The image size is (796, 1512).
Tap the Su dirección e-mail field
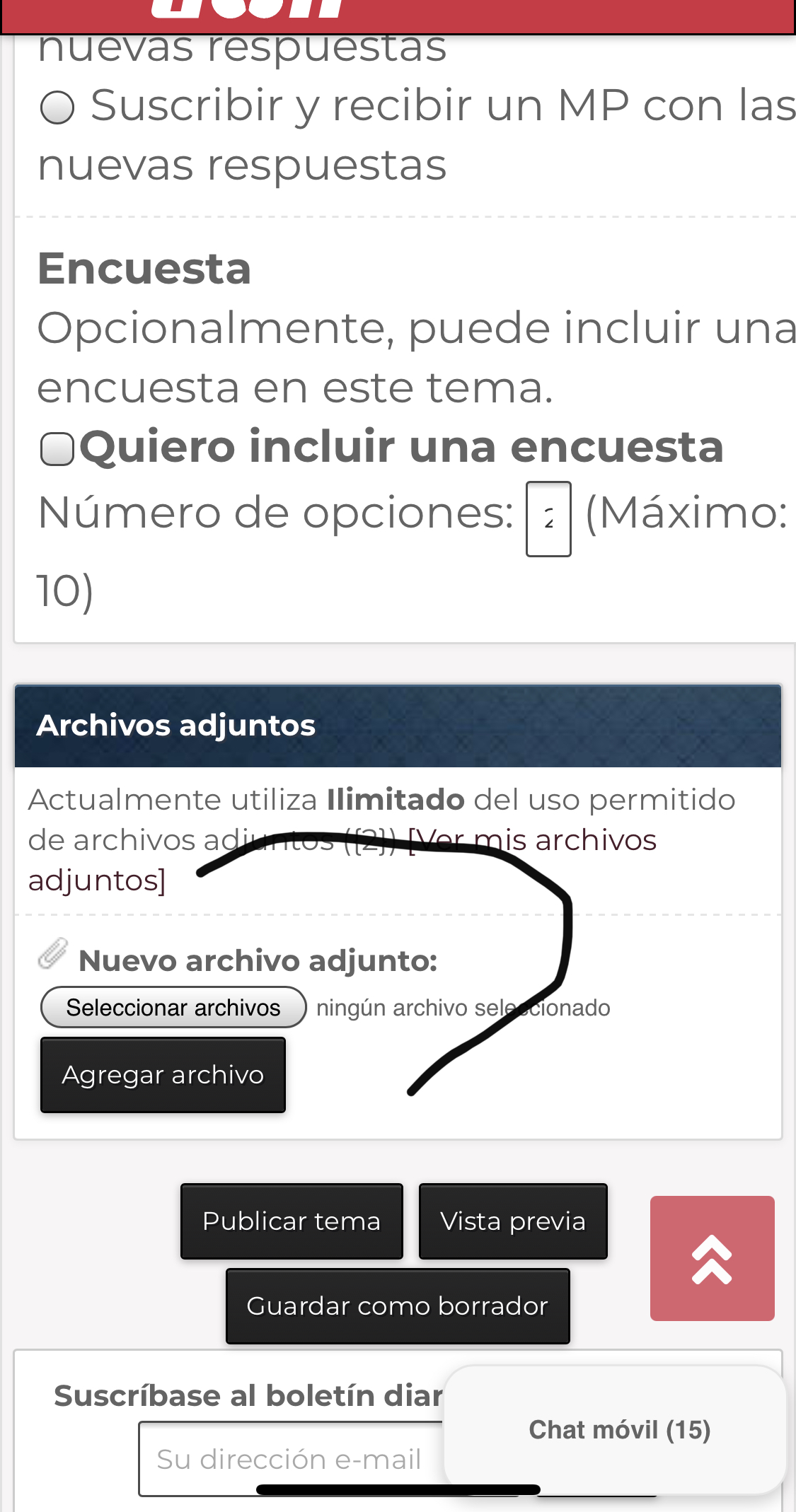290,1459
